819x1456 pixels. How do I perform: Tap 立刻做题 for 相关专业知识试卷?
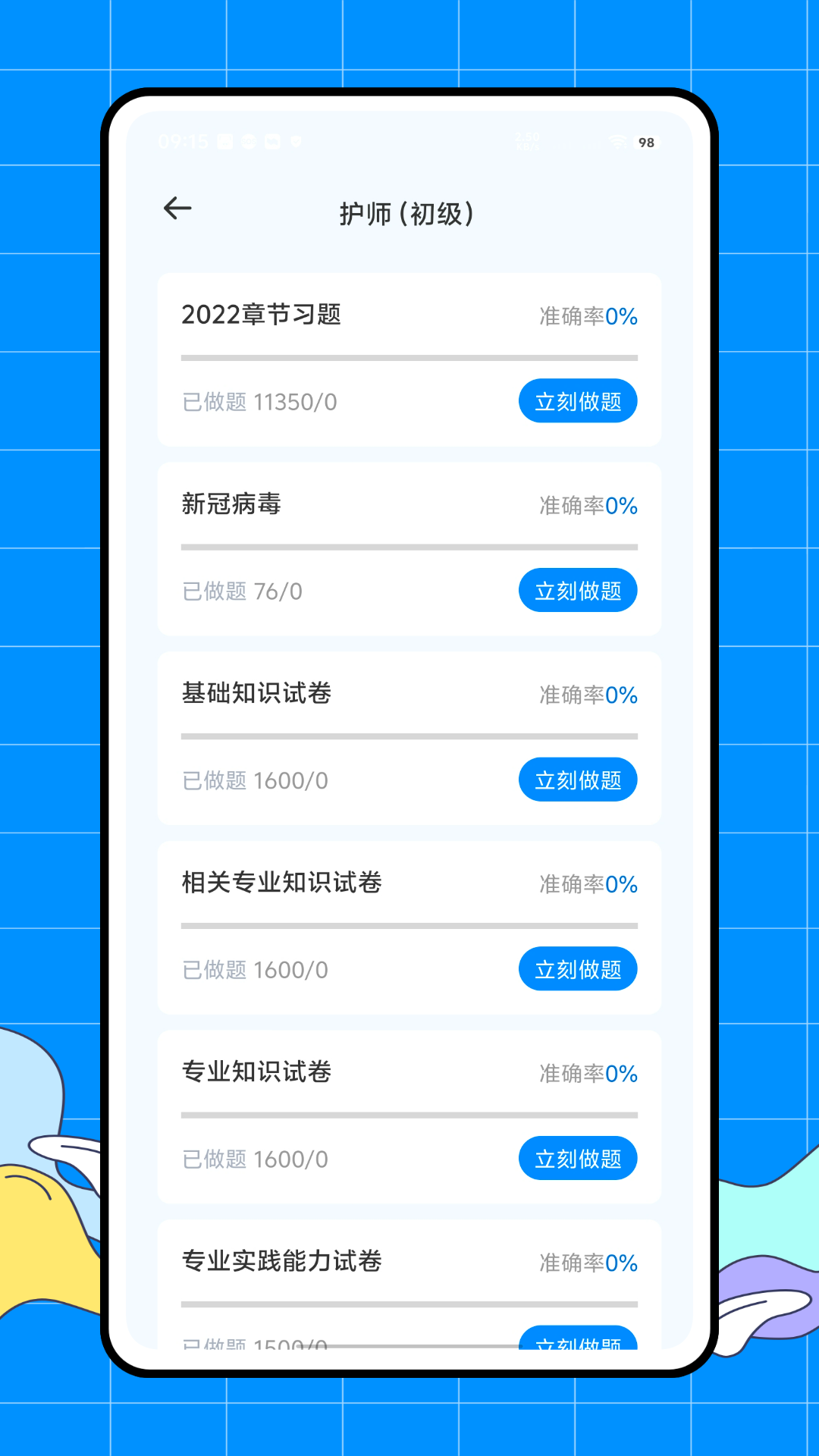pyautogui.click(x=577, y=968)
